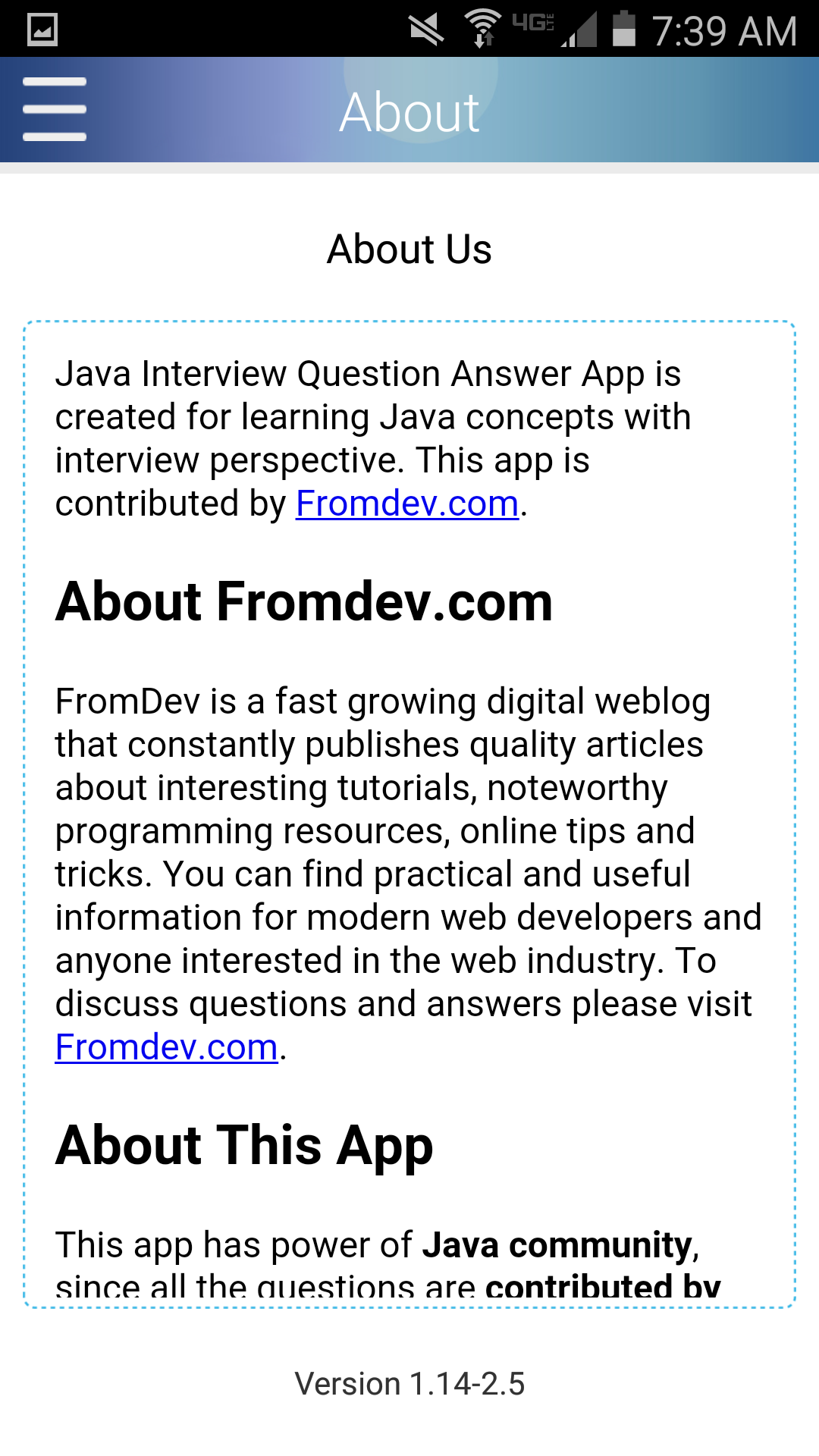Tap the bold contributed by text
This screenshot has height=1456, width=819.
click(603, 1284)
